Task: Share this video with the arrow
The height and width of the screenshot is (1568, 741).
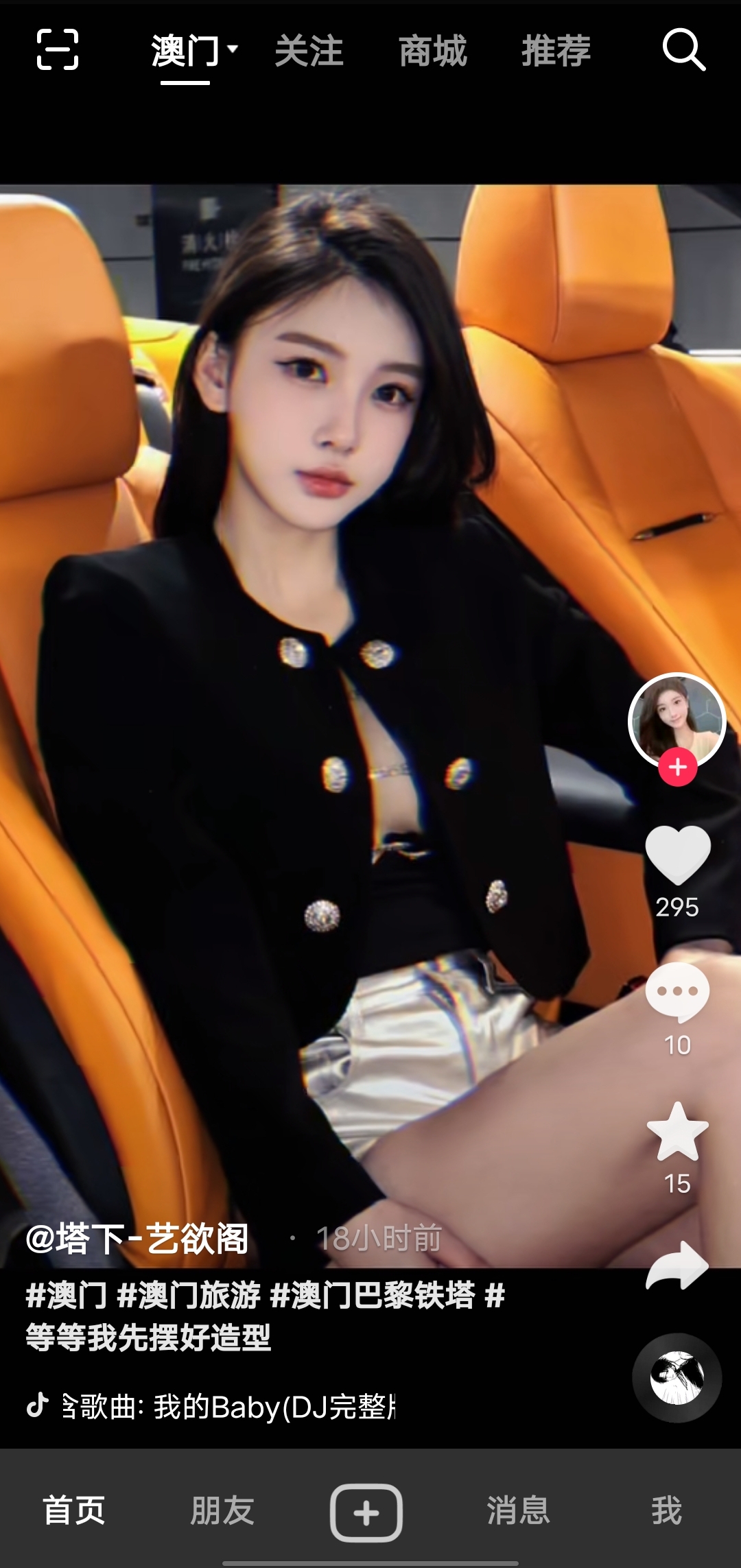Action: [678, 1266]
